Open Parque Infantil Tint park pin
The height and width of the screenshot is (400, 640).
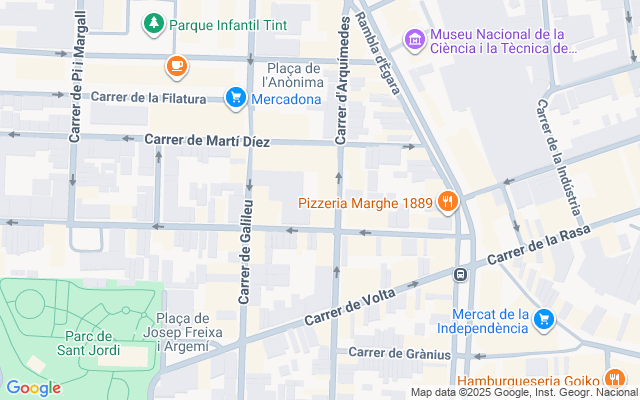153,22
